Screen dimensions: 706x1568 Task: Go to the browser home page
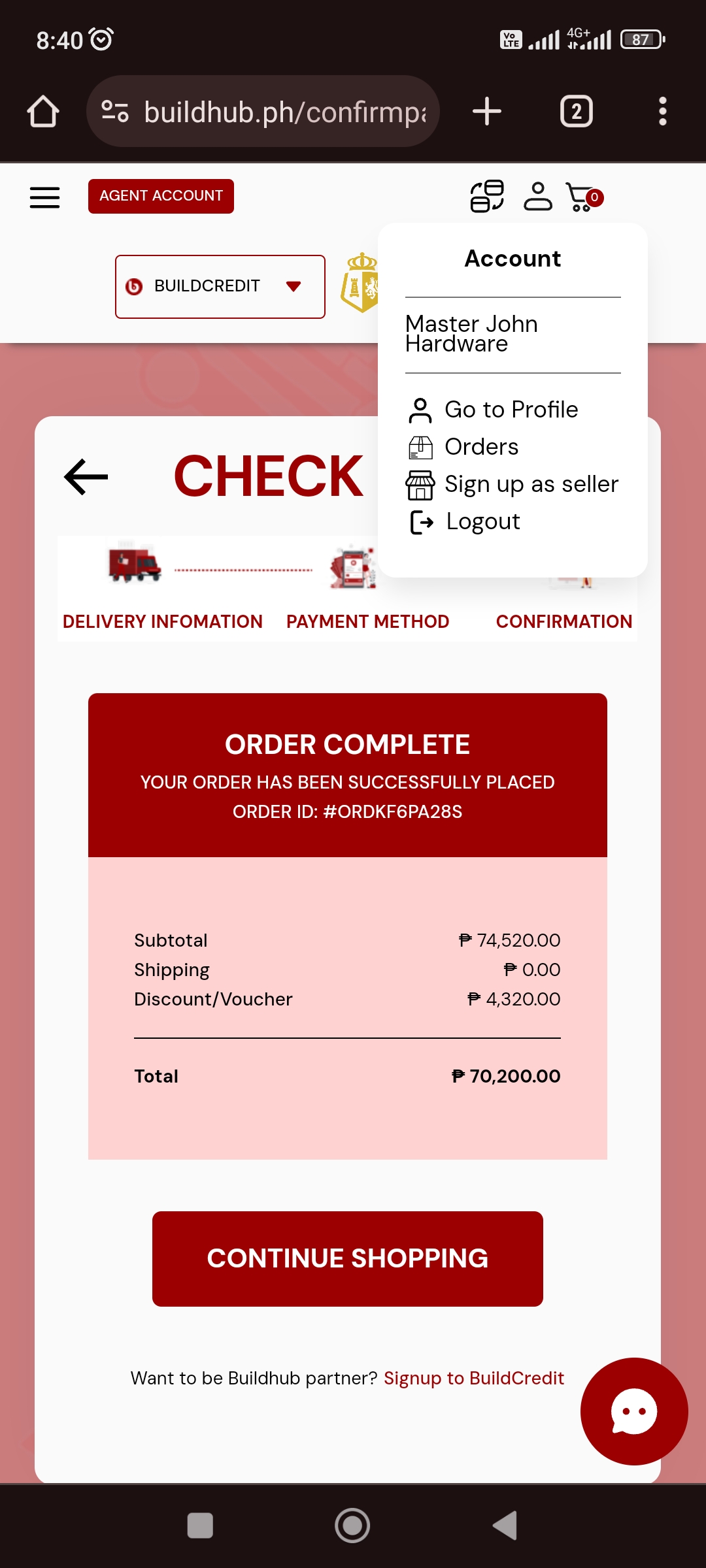(43, 112)
